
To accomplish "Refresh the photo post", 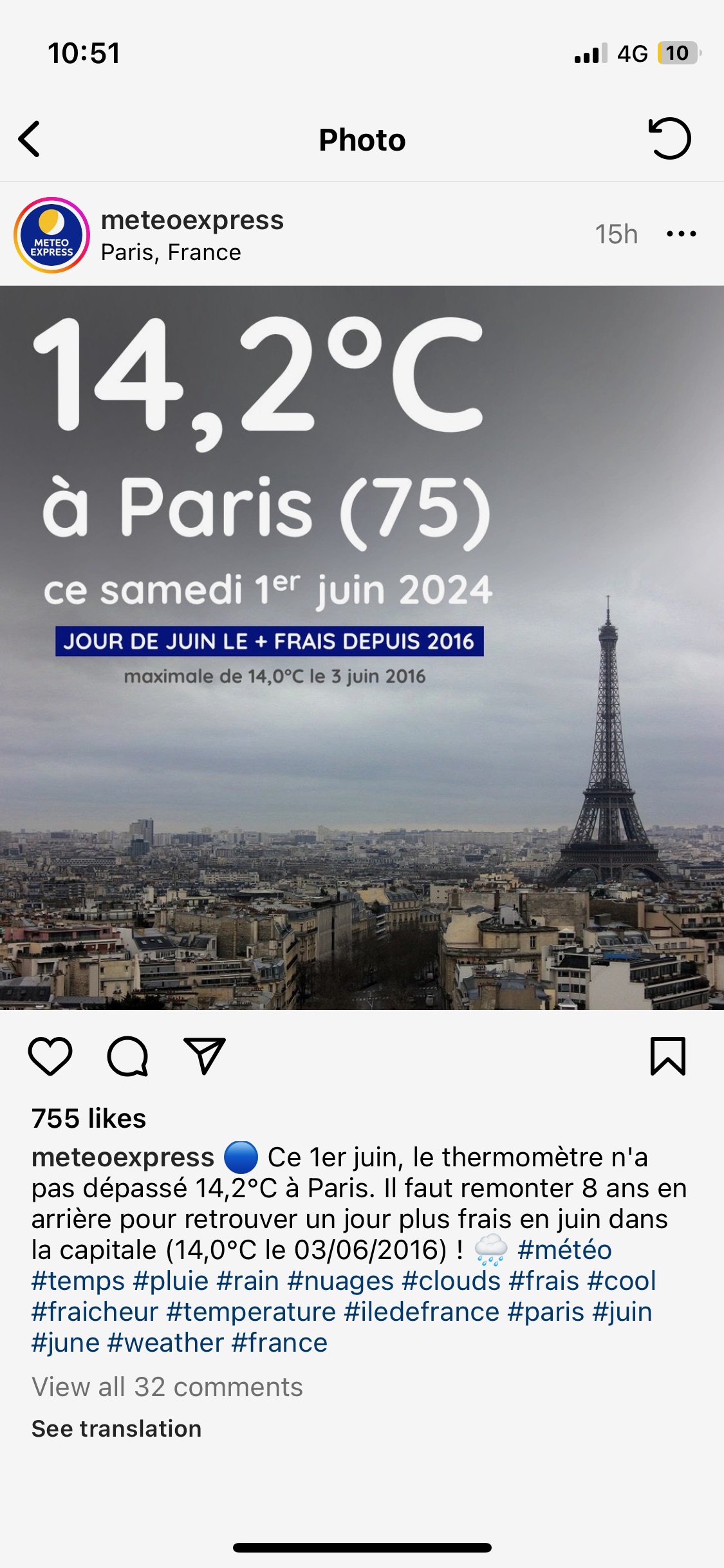I will tap(669, 138).
